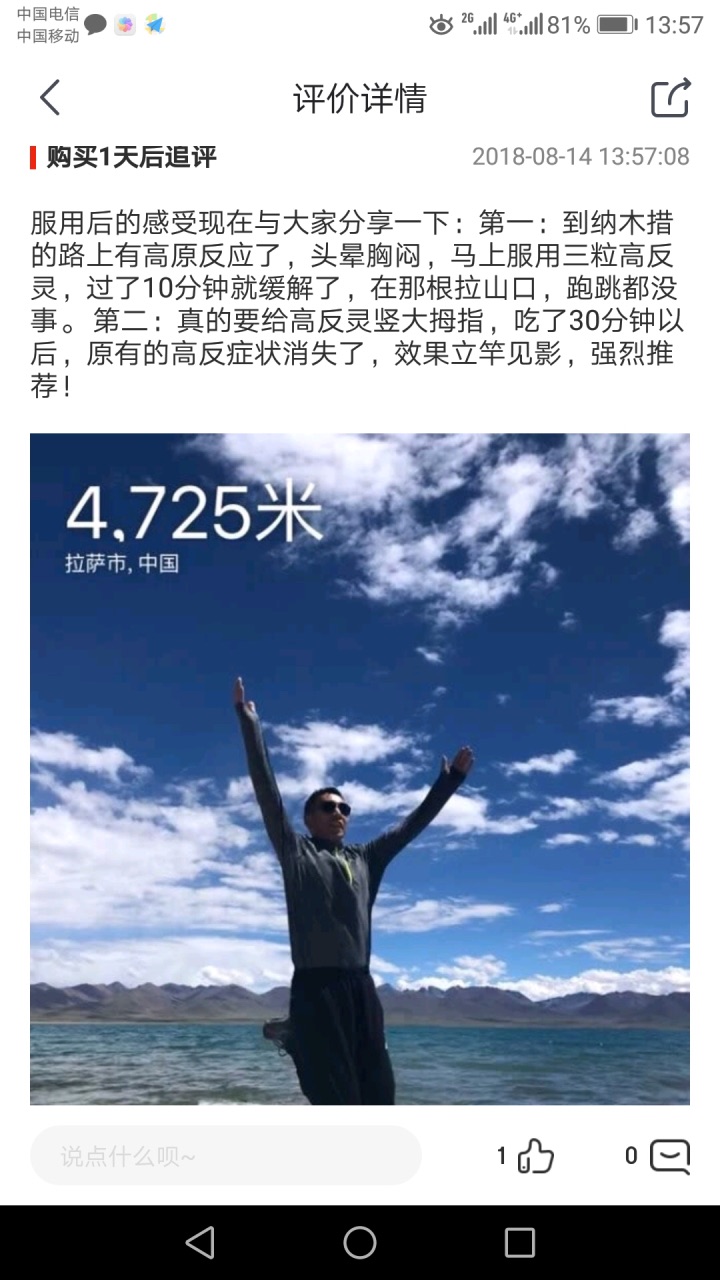The image size is (720, 1280).
Task: Open the comments speech-bubble icon
Action: click(670, 1156)
